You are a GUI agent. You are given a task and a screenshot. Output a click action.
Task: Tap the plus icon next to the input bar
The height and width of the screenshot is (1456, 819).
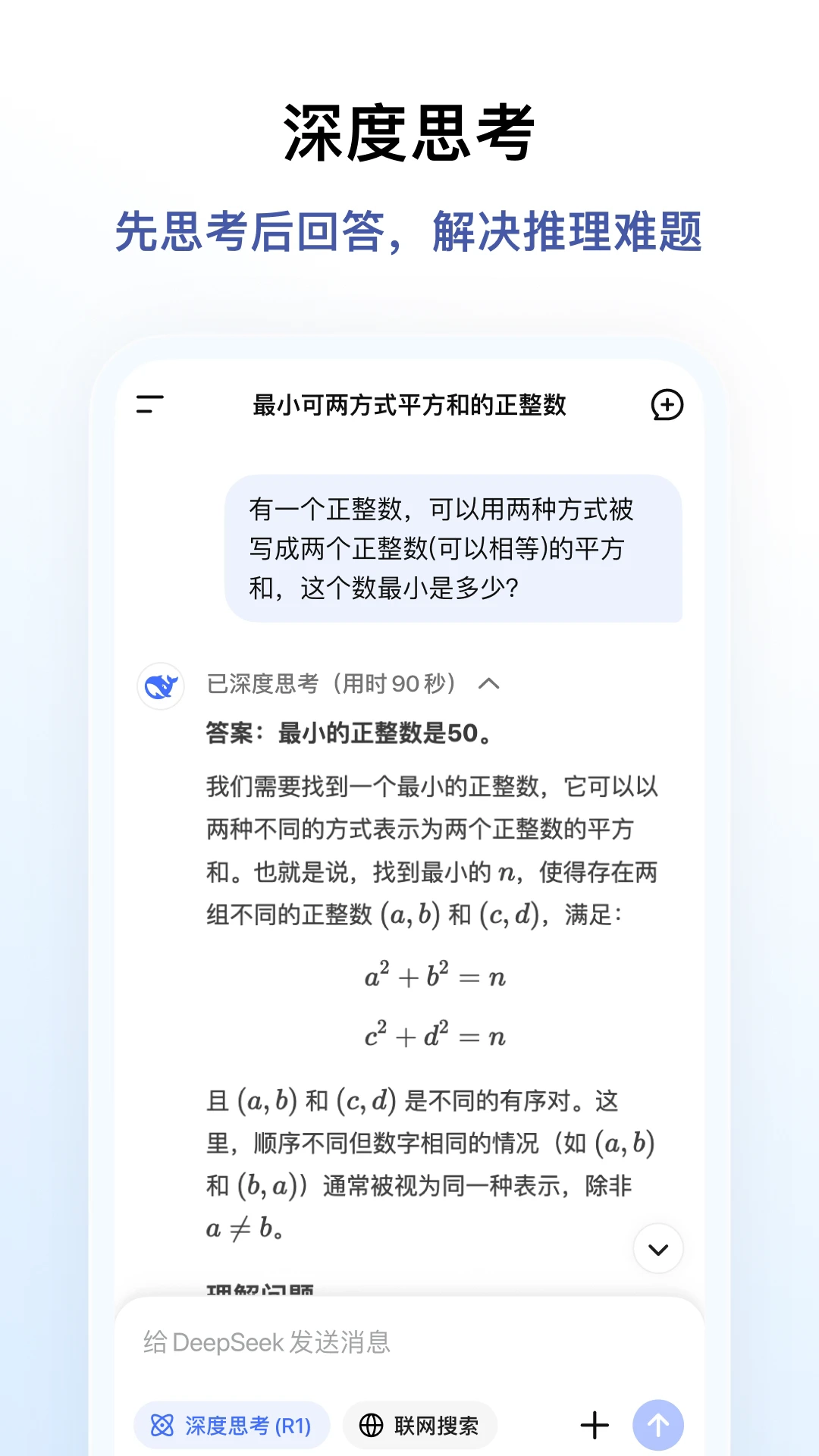[x=595, y=1425]
